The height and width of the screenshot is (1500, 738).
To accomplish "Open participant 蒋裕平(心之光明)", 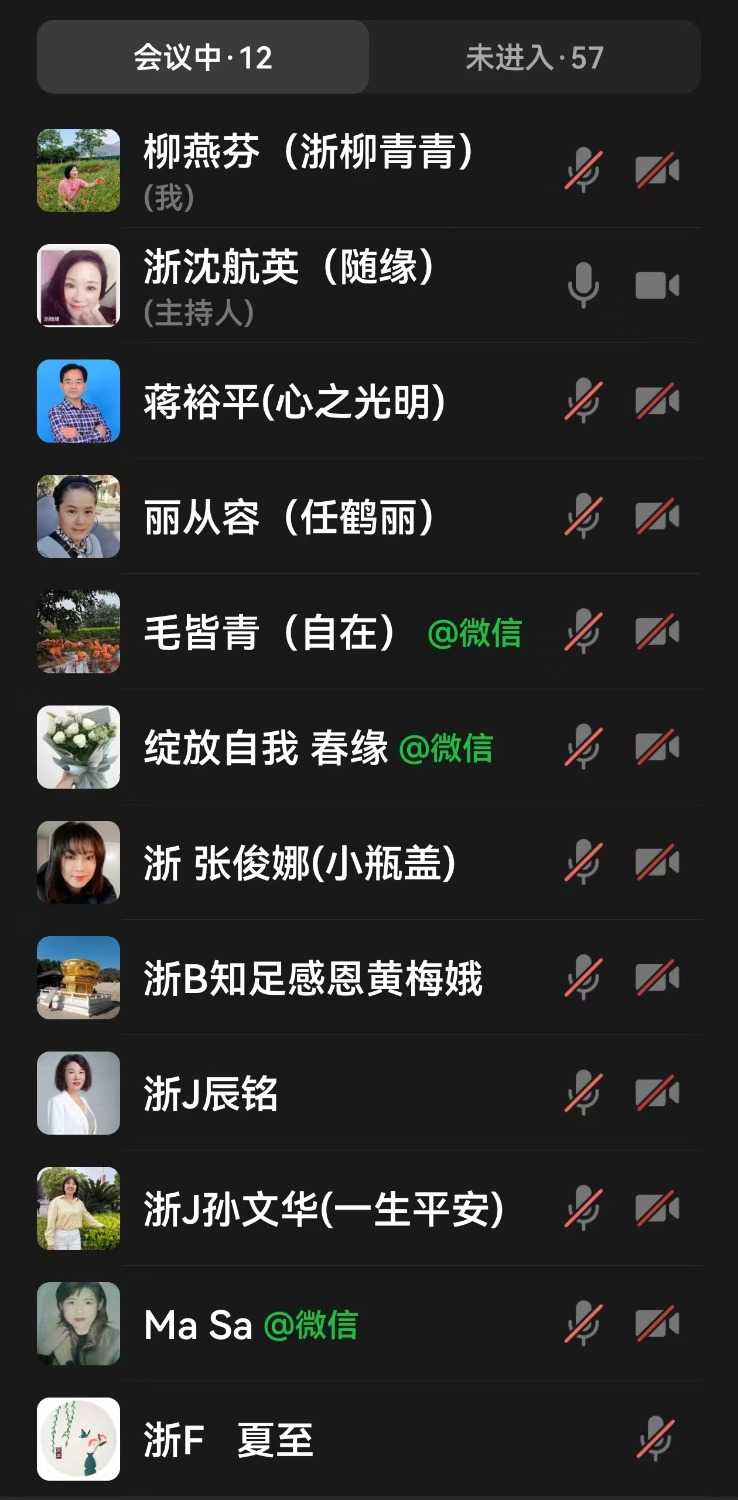I will tap(294, 402).
